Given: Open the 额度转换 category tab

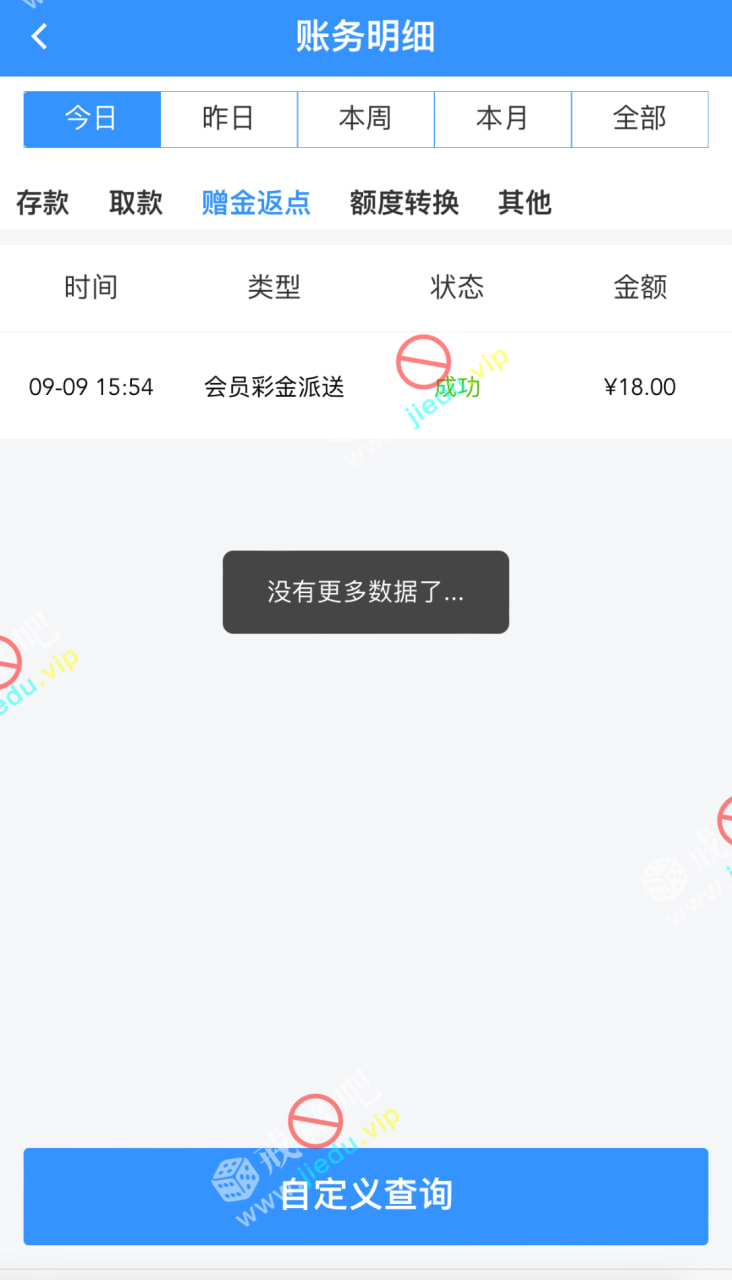Looking at the screenshot, I should pos(404,203).
